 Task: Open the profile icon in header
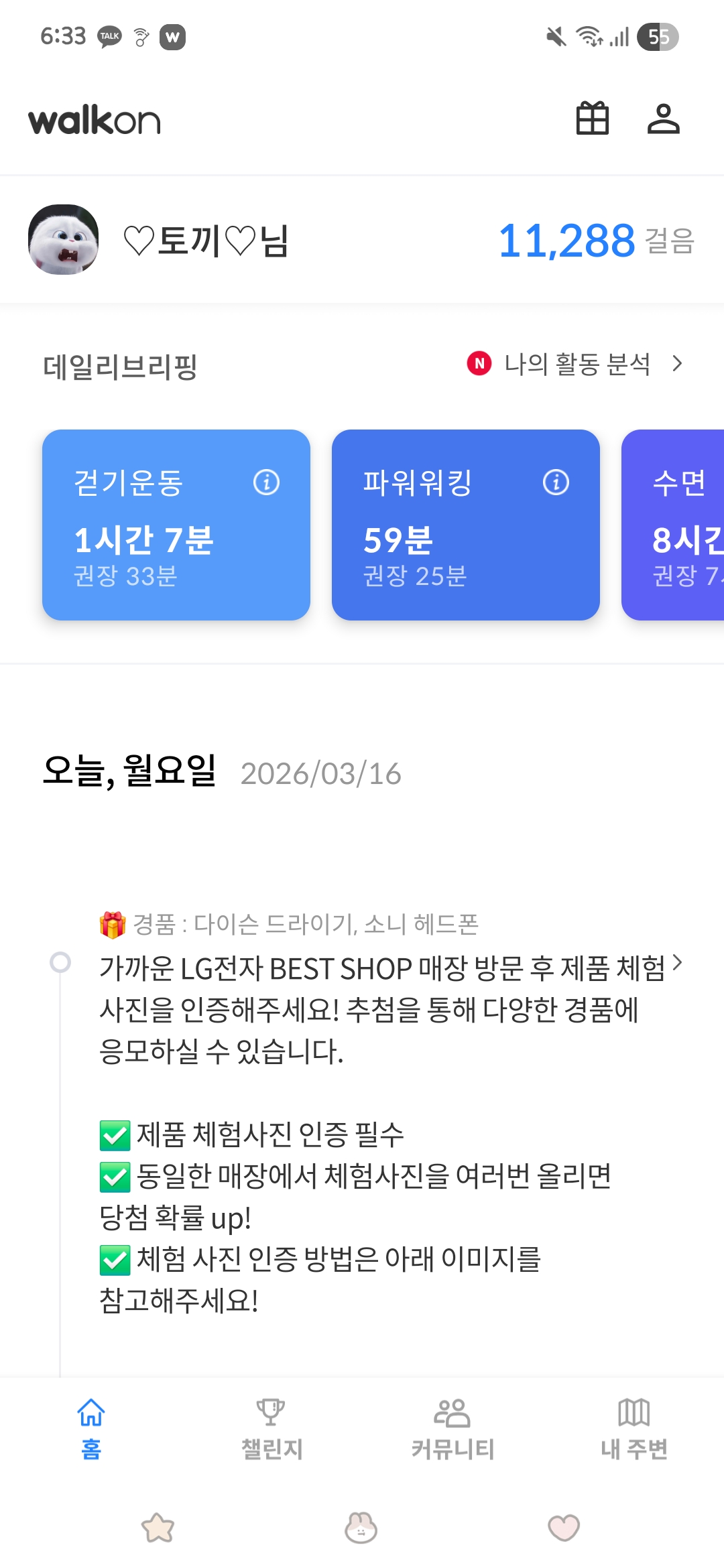[x=663, y=119]
